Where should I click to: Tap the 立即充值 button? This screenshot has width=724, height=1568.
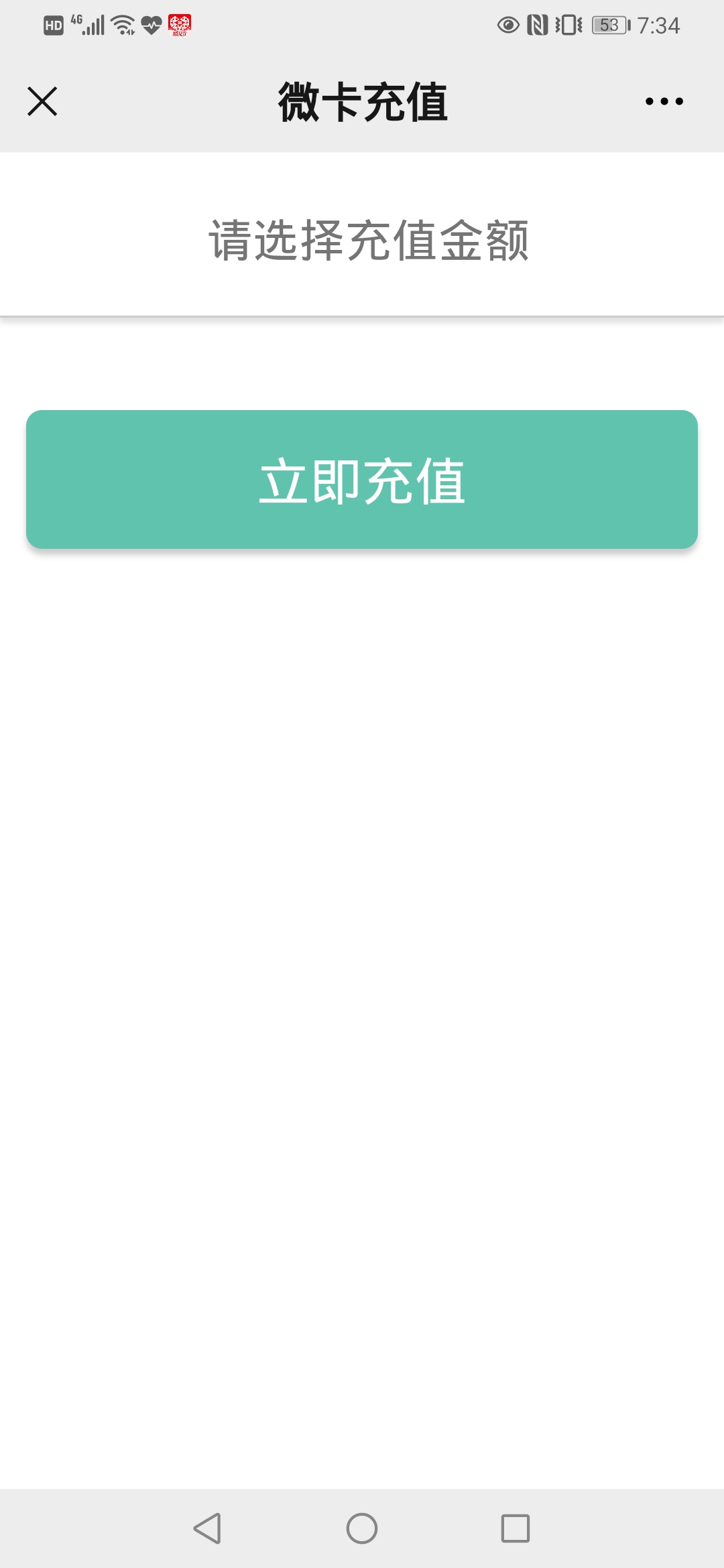coord(362,479)
